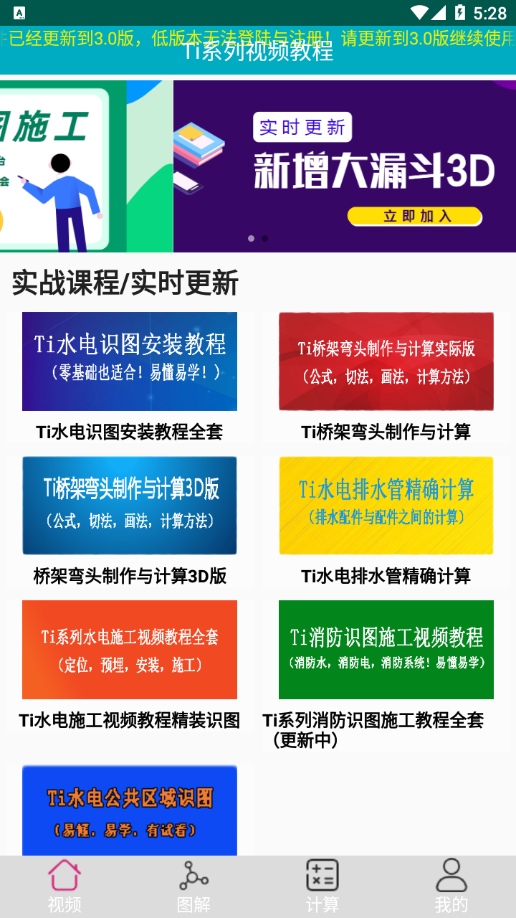Switch to the 图解 tab
The height and width of the screenshot is (918, 516).
coord(193,886)
